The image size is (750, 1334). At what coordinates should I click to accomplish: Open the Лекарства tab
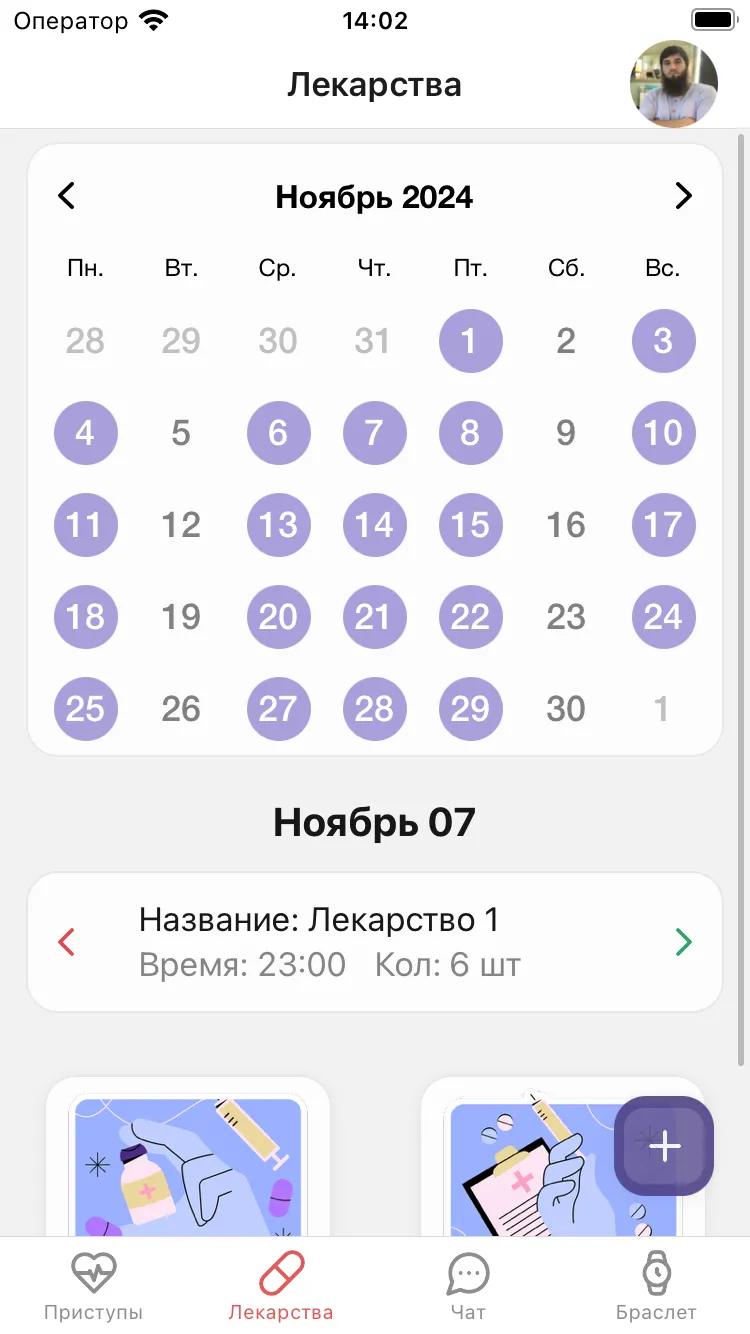coord(281,1287)
